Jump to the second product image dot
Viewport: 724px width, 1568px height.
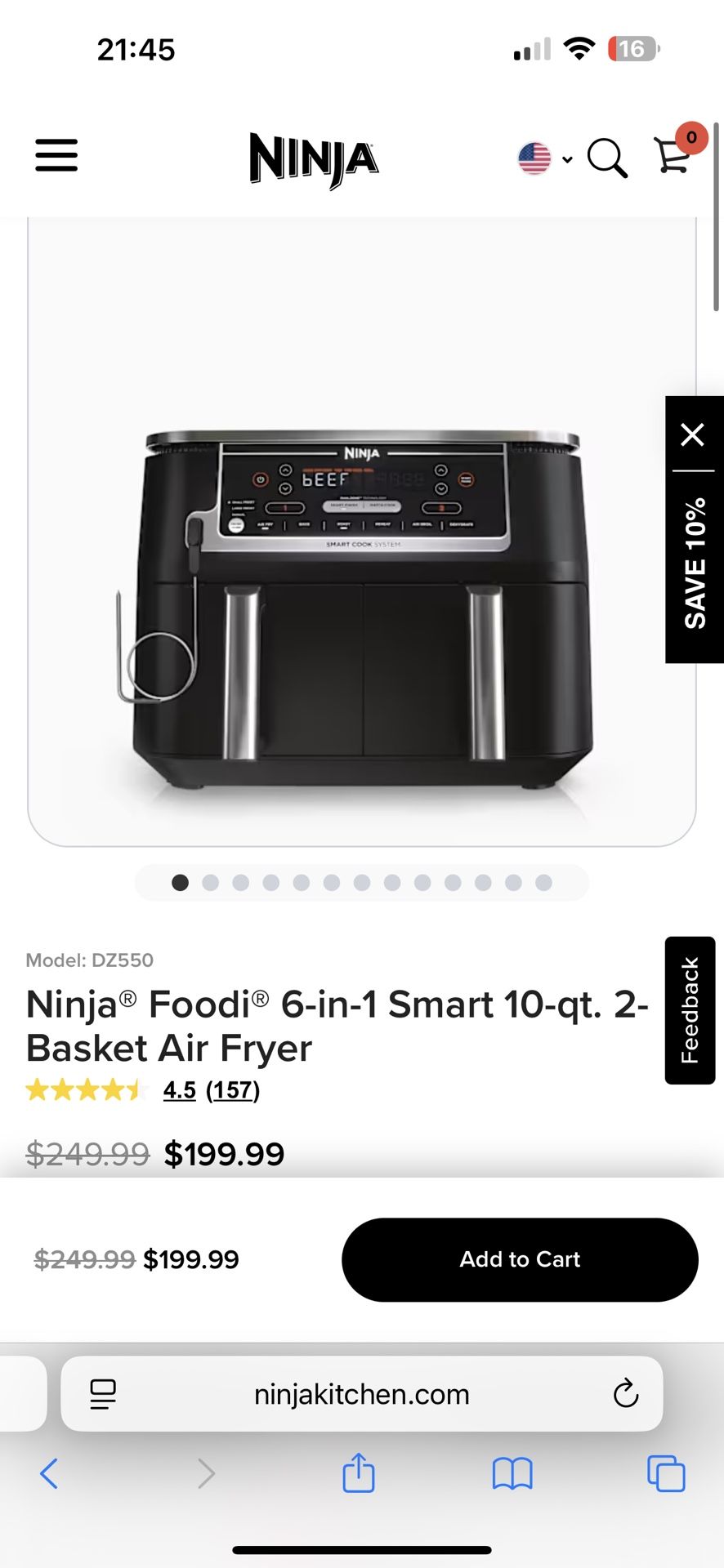211,883
